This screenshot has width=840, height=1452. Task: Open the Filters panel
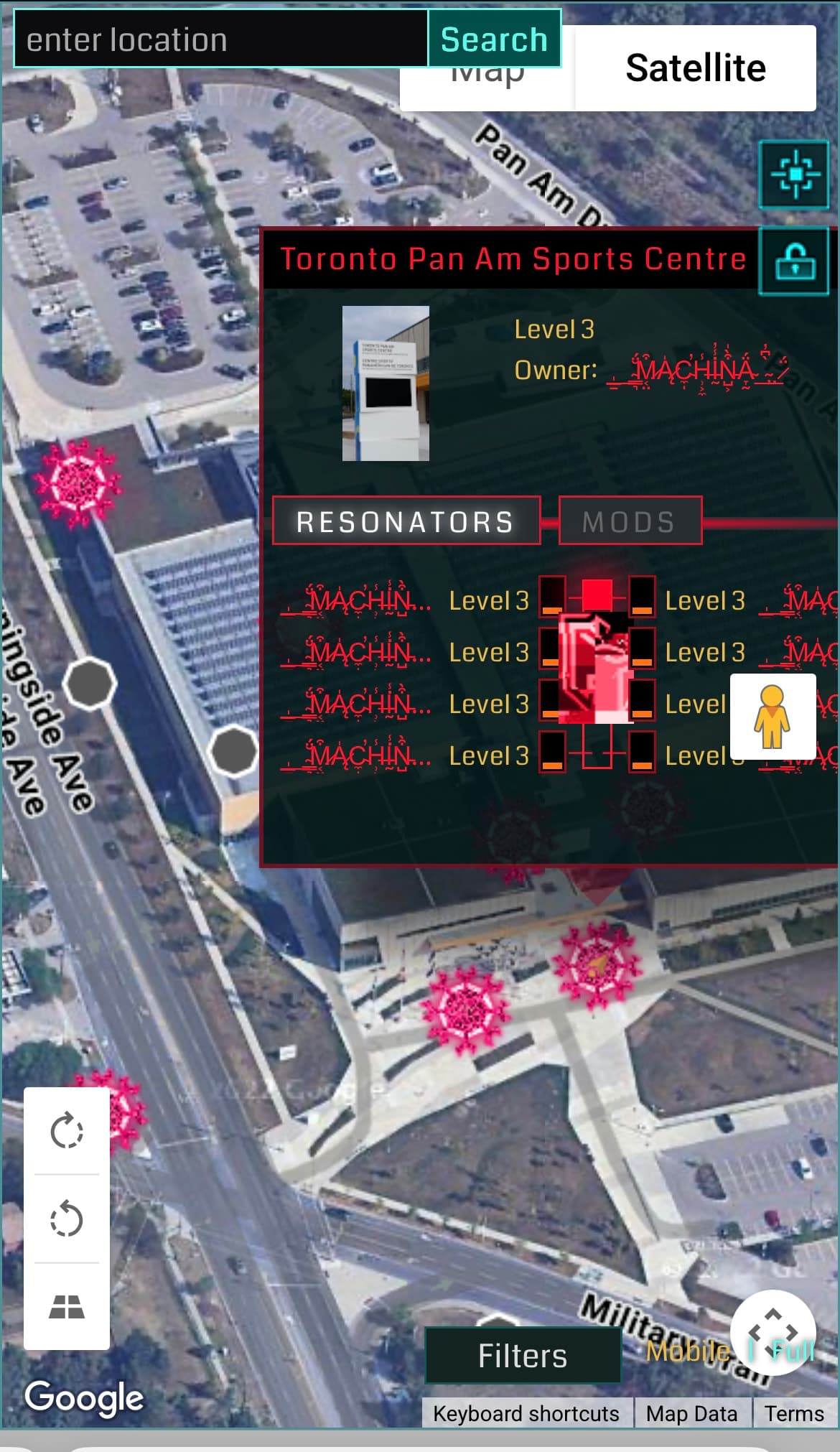pos(523,1356)
